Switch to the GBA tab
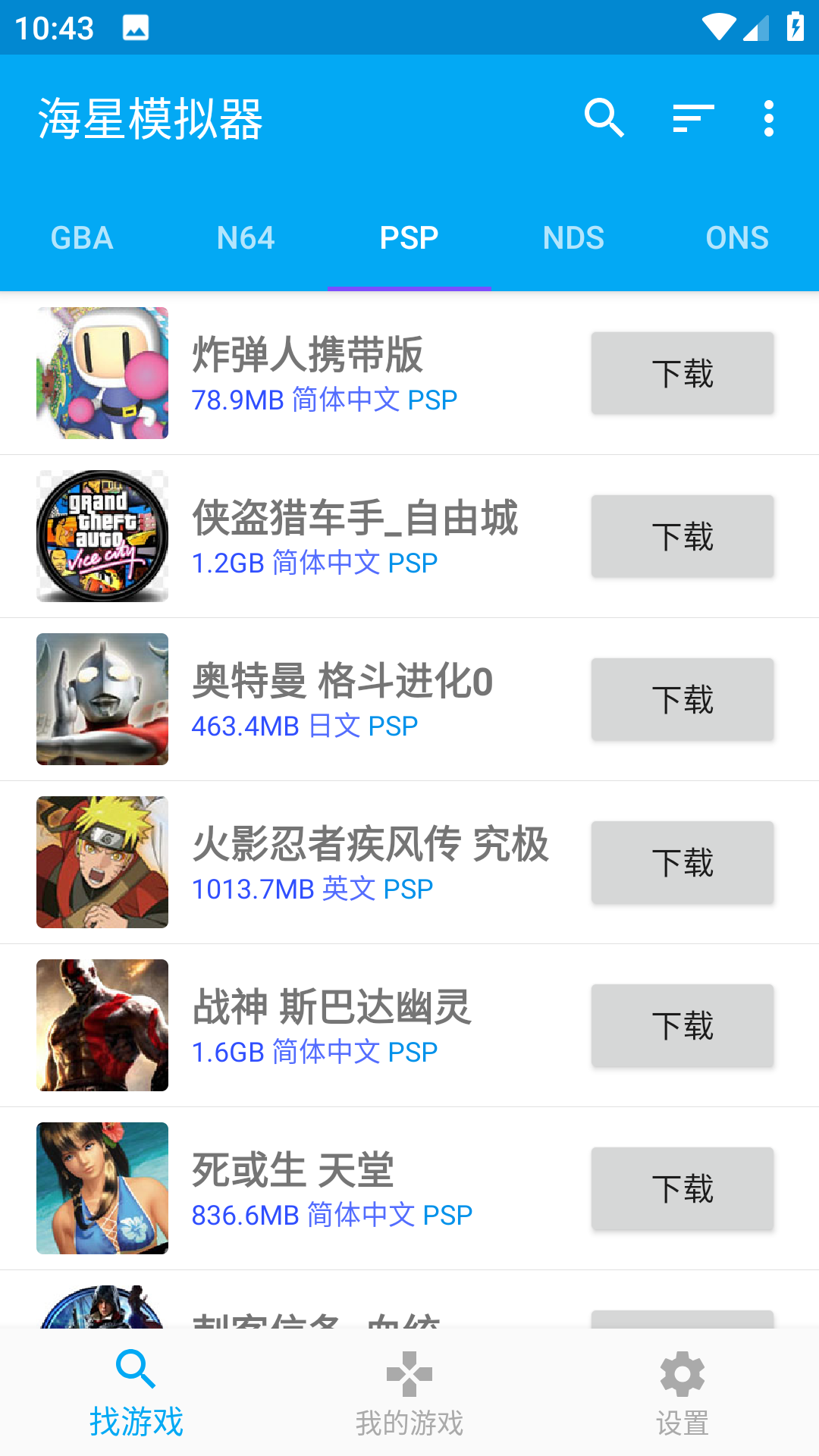The height and width of the screenshot is (1456, 819). 81,237
